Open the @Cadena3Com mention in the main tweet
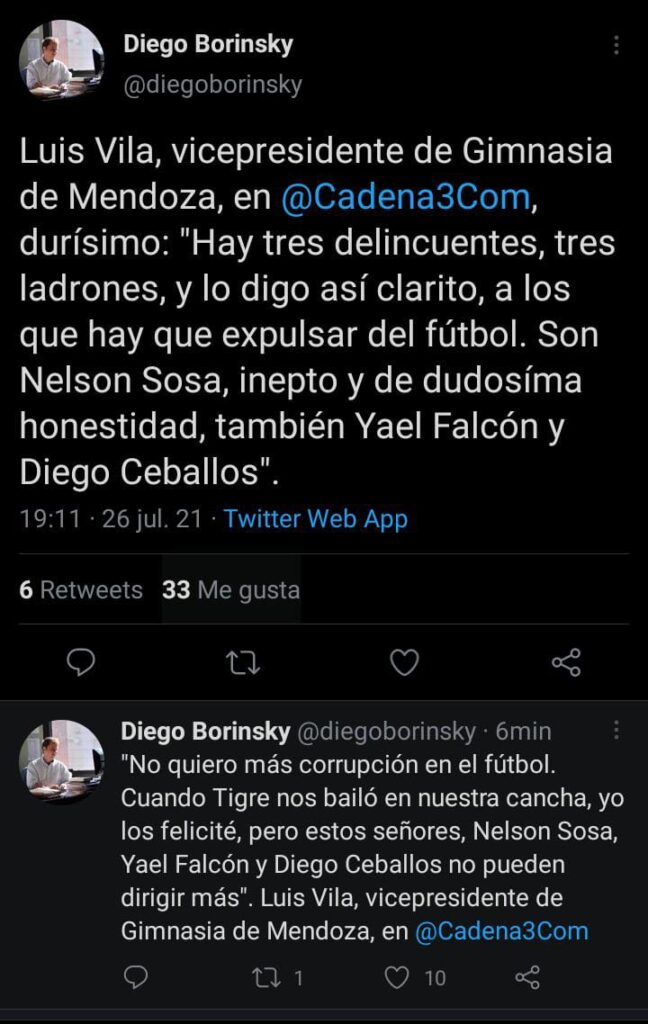The width and height of the screenshot is (648, 1024). point(405,197)
